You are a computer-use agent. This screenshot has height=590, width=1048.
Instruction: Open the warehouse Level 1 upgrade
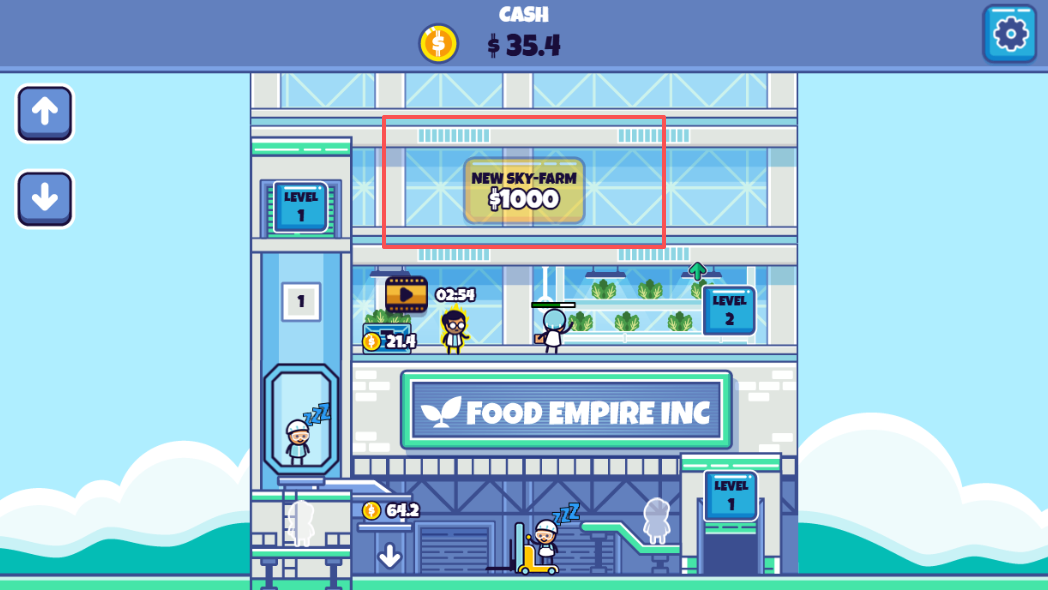click(x=730, y=496)
